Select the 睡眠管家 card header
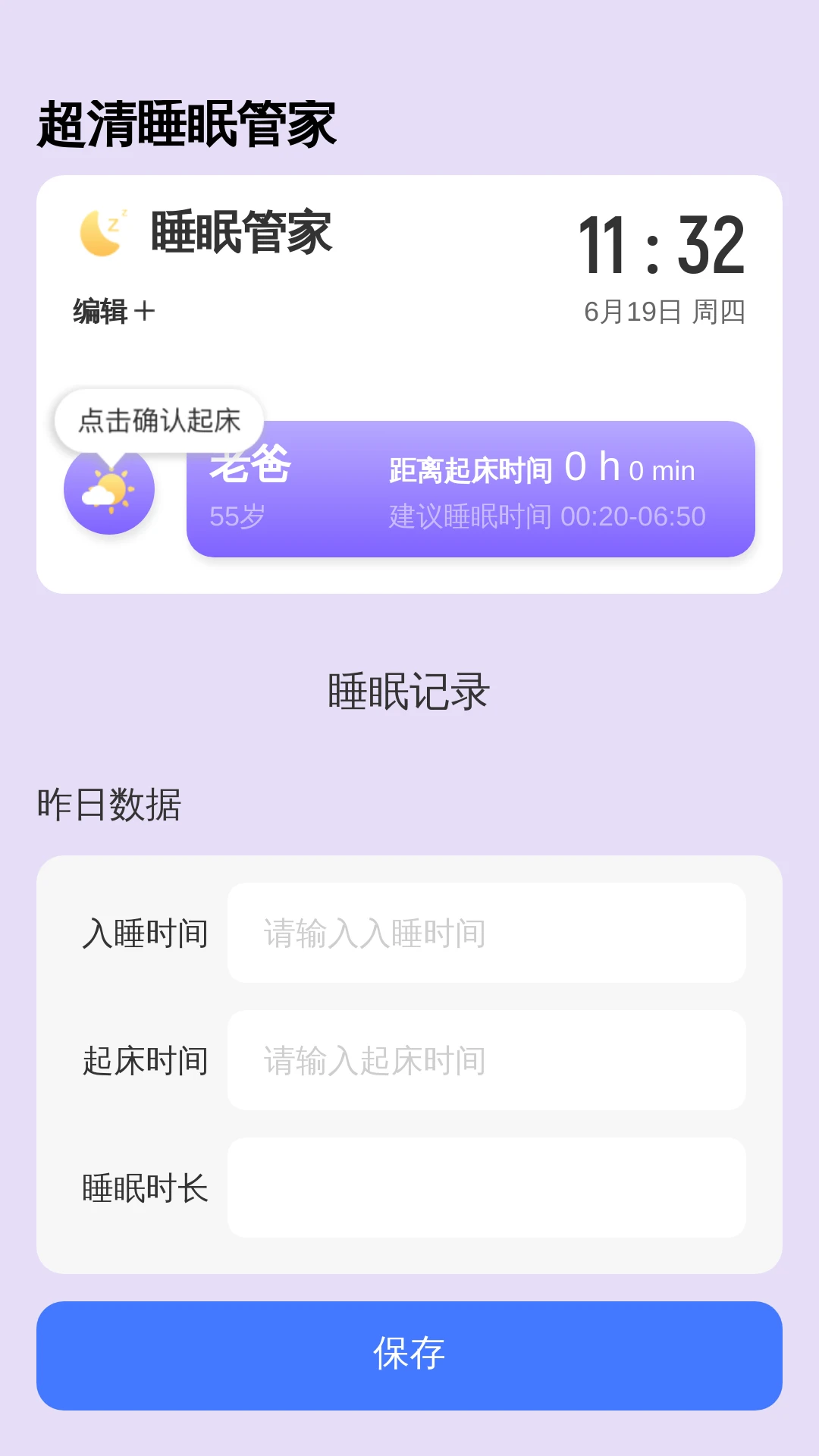This screenshot has height=1456, width=819. tap(243, 233)
